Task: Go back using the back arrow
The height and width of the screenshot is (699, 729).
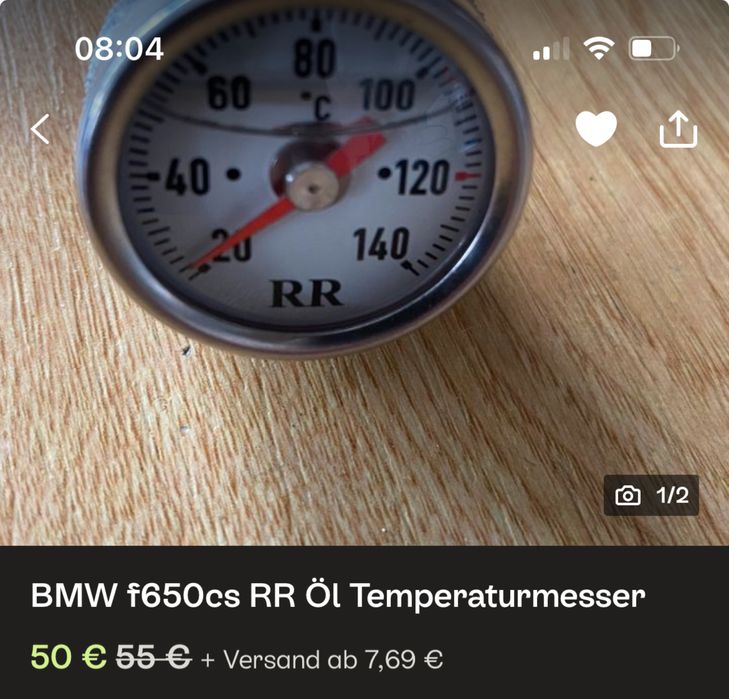Action: (40, 129)
